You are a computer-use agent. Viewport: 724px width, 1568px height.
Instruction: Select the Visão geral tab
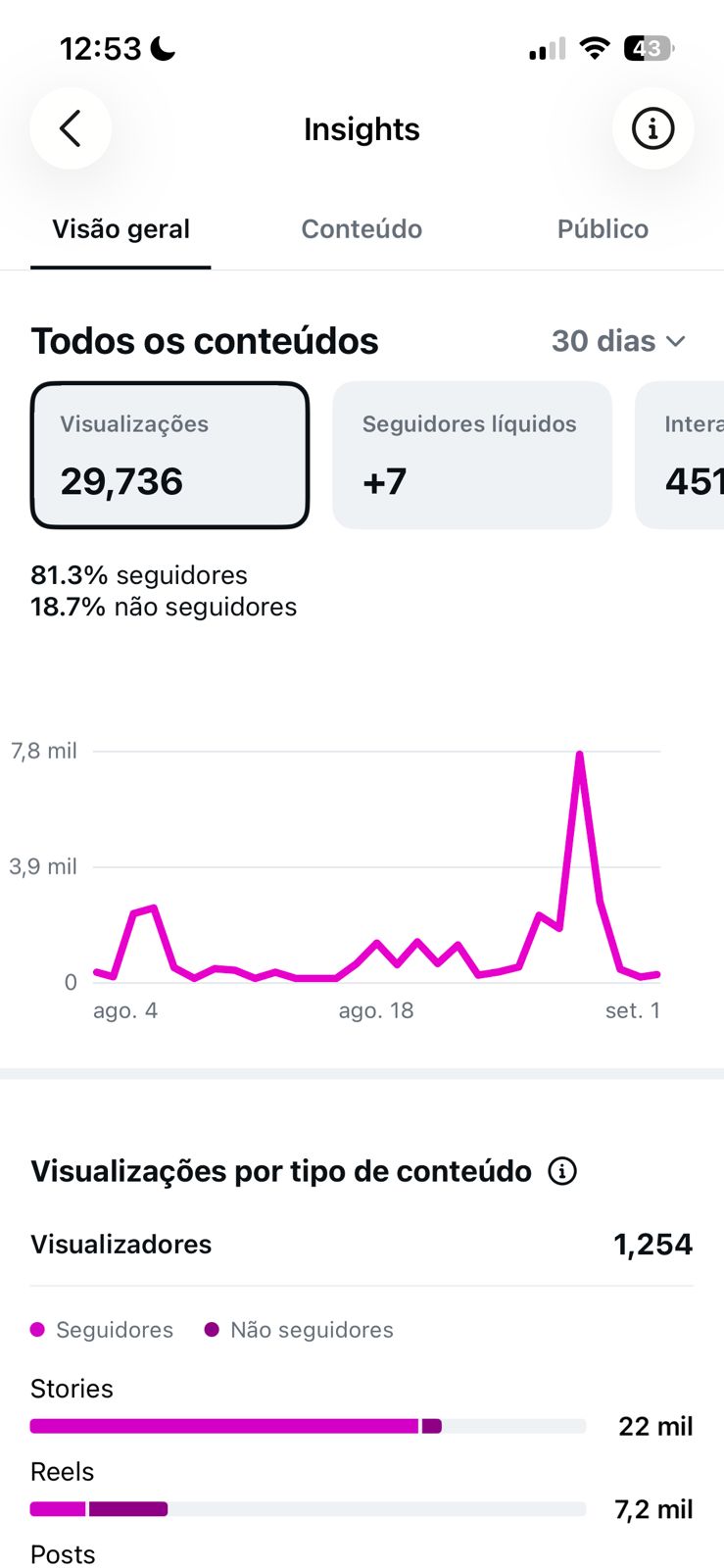(121, 229)
